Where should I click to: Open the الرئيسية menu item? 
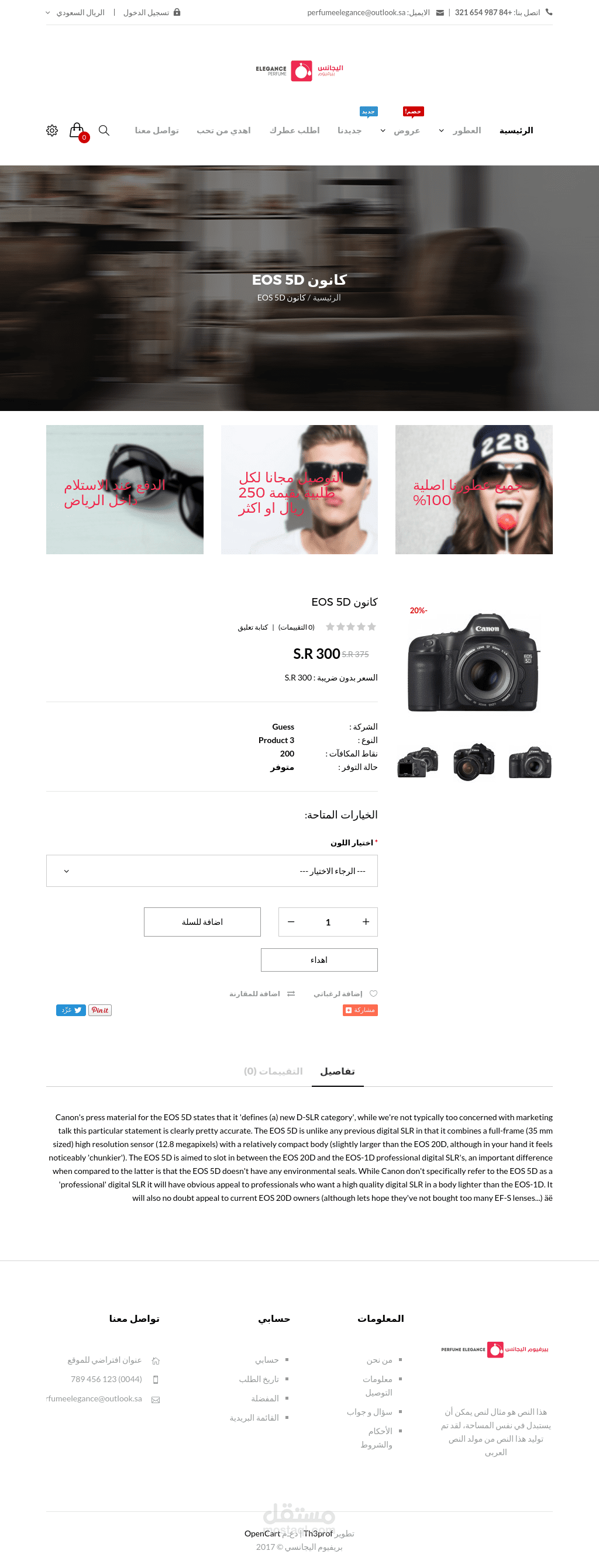(x=515, y=130)
